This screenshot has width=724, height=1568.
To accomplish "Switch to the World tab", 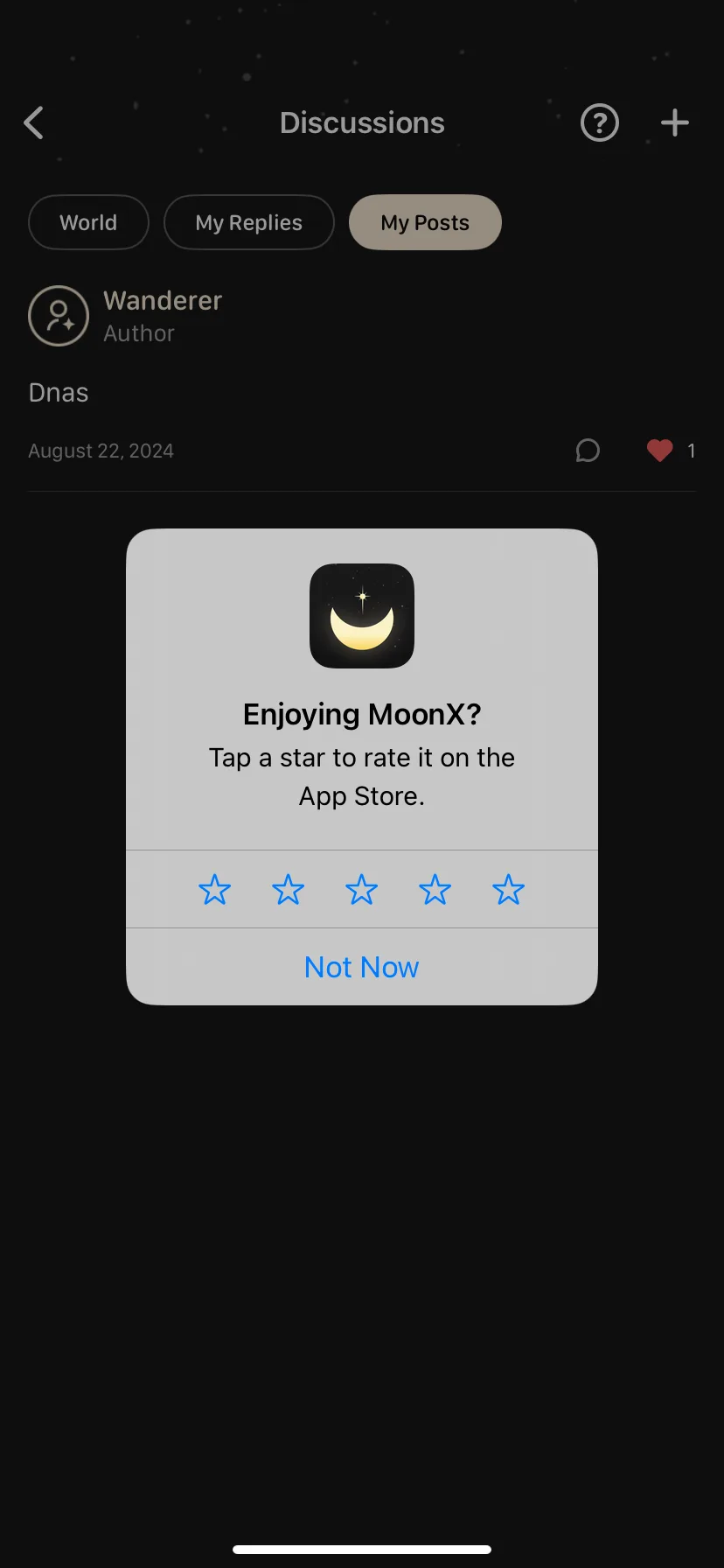I will click(x=88, y=222).
